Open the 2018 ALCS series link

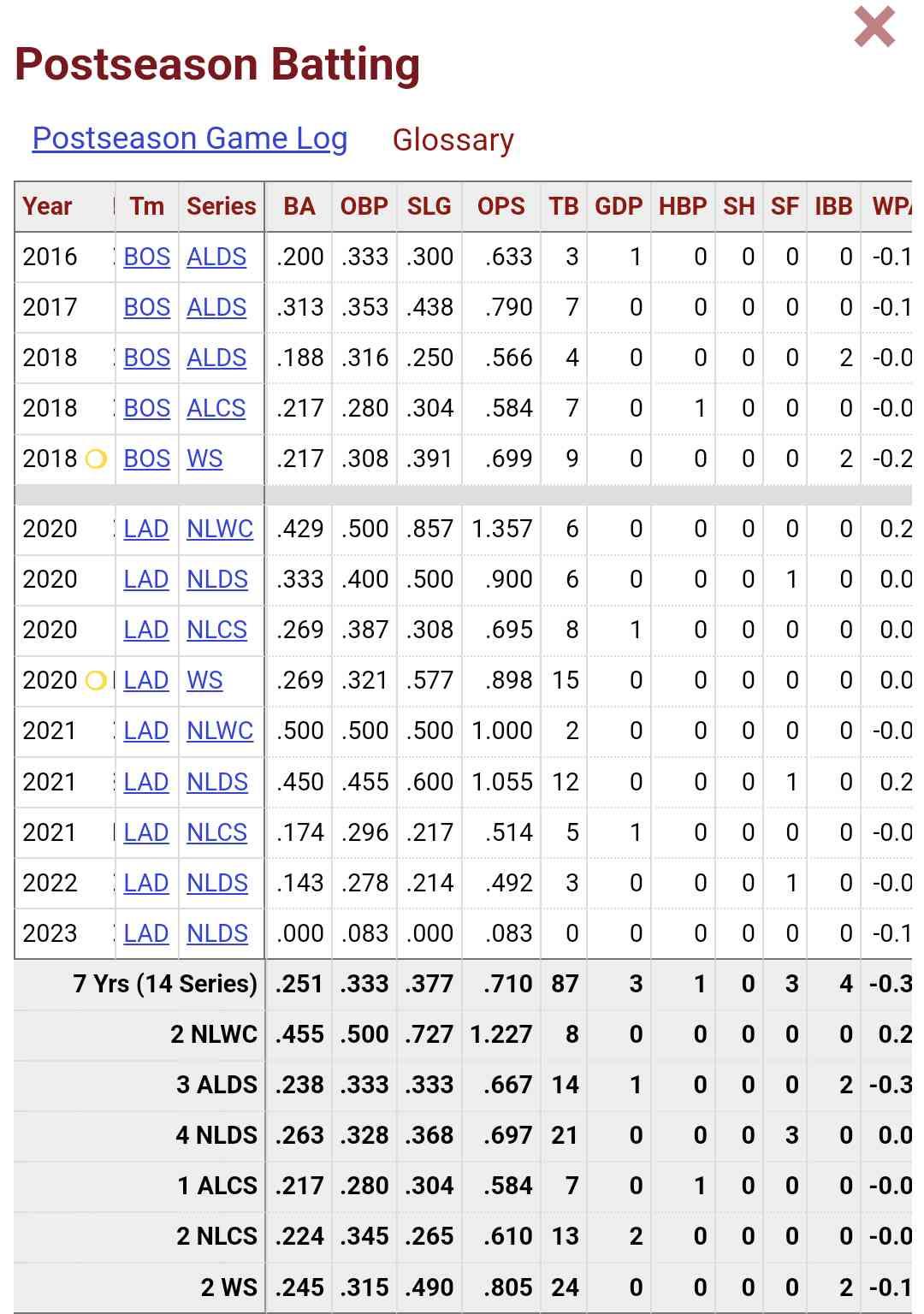click(x=216, y=408)
